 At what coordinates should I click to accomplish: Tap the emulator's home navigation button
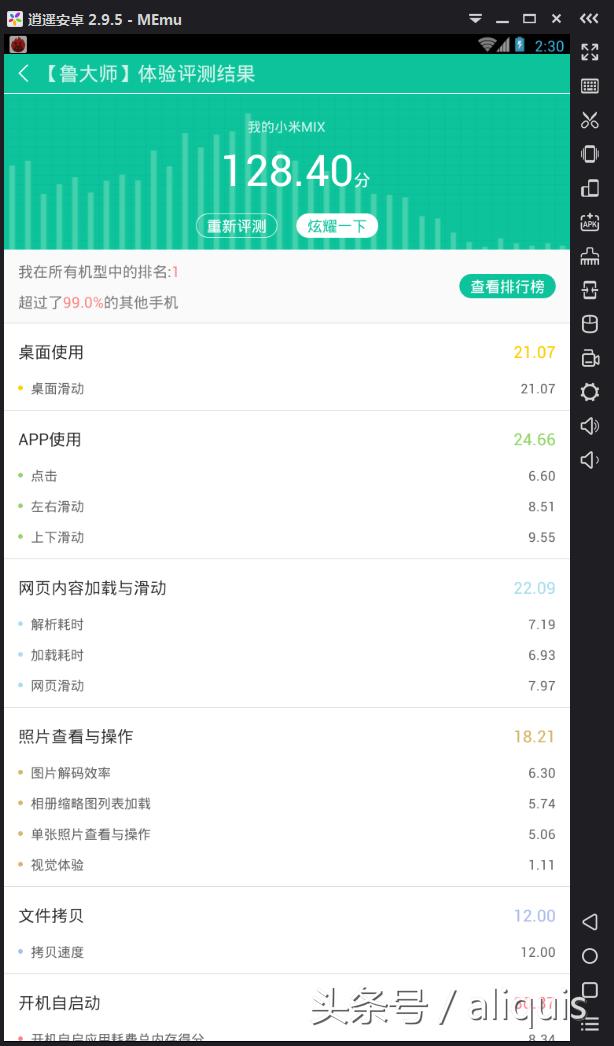click(590, 956)
